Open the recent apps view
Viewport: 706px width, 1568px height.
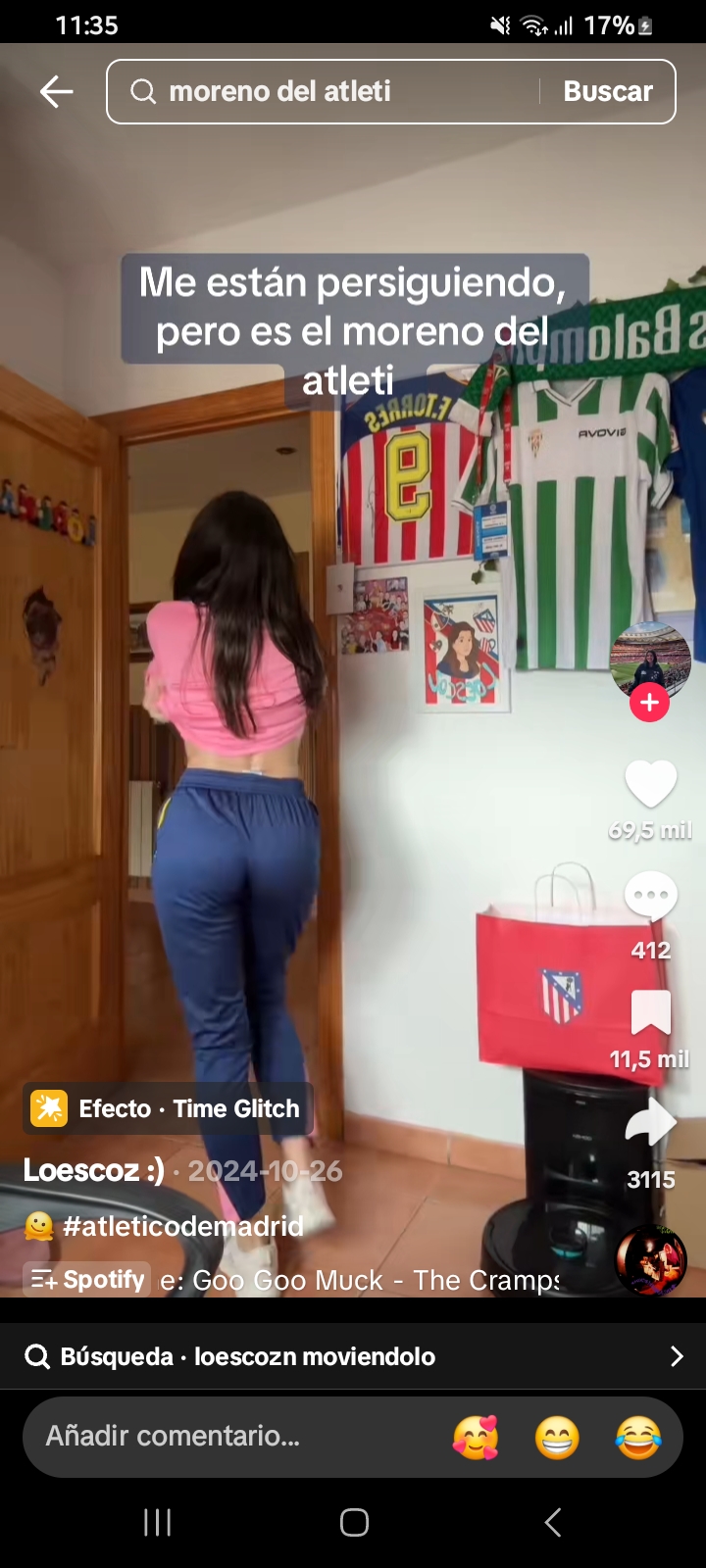tap(157, 1522)
